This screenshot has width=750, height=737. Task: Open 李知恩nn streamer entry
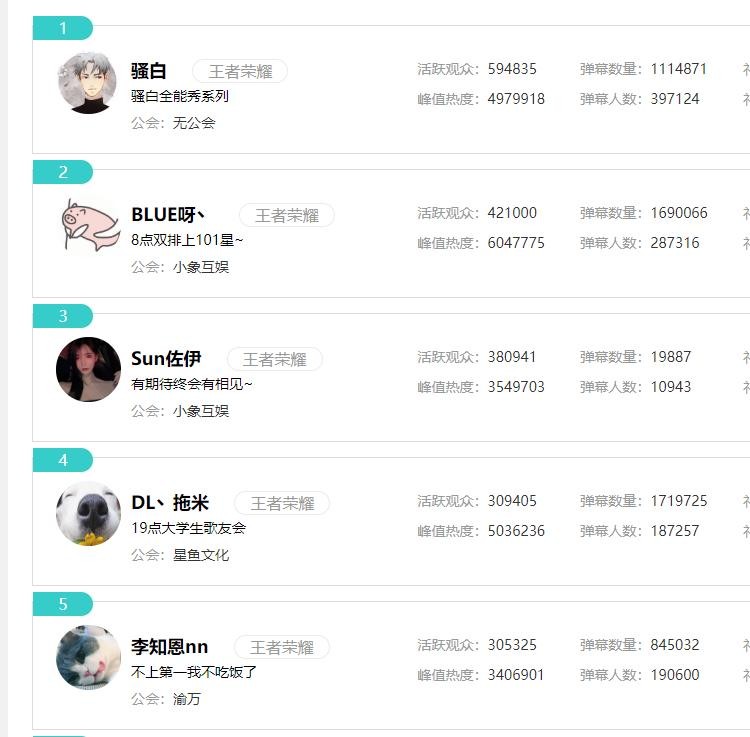click(169, 647)
